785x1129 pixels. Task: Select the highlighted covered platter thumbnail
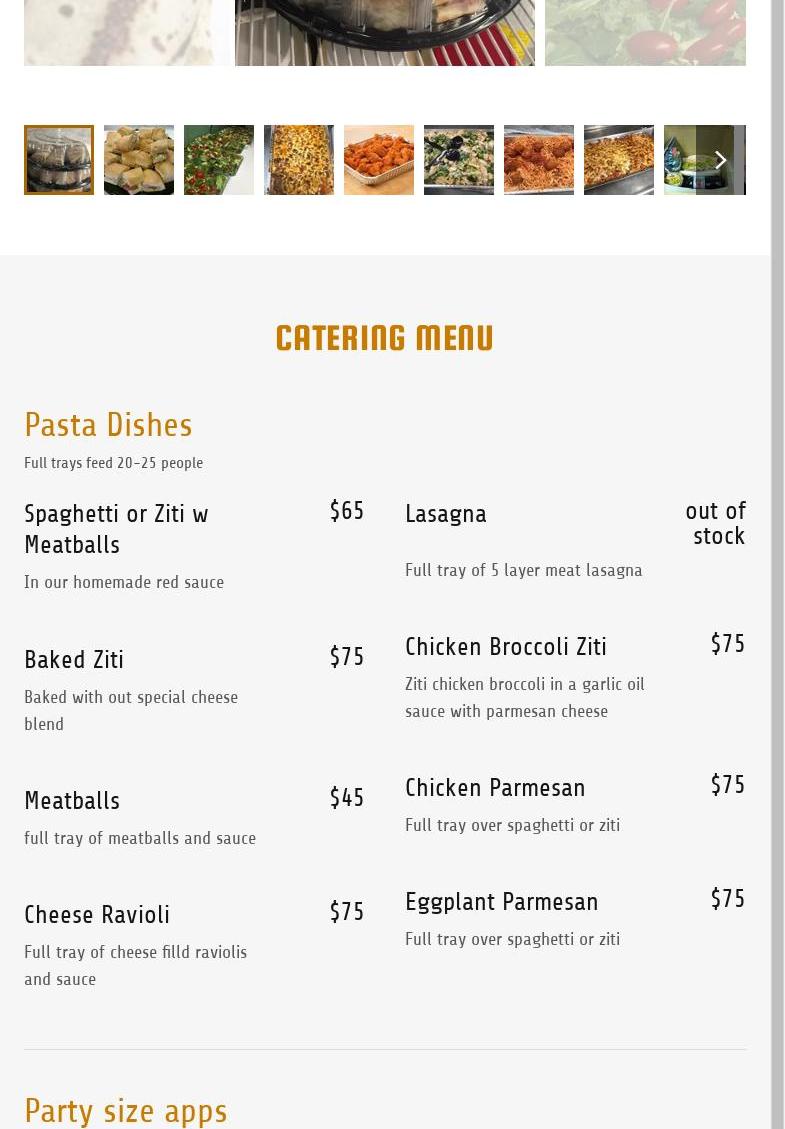click(x=59, y=160)
